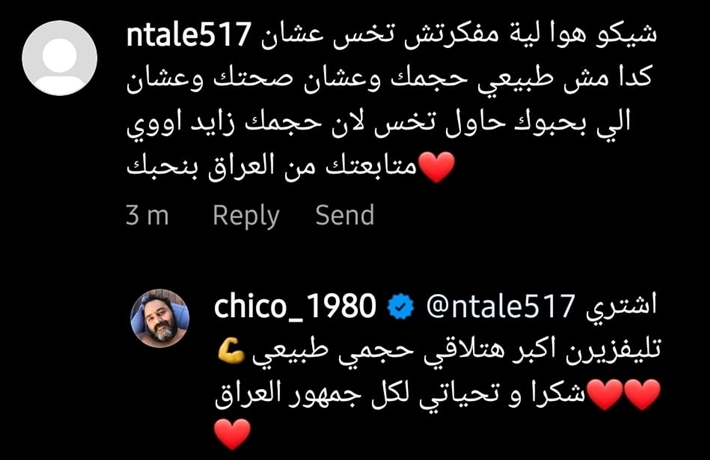Tap Send under ntale517's comment
Screen dimensions: 710x460
[344, 215]
